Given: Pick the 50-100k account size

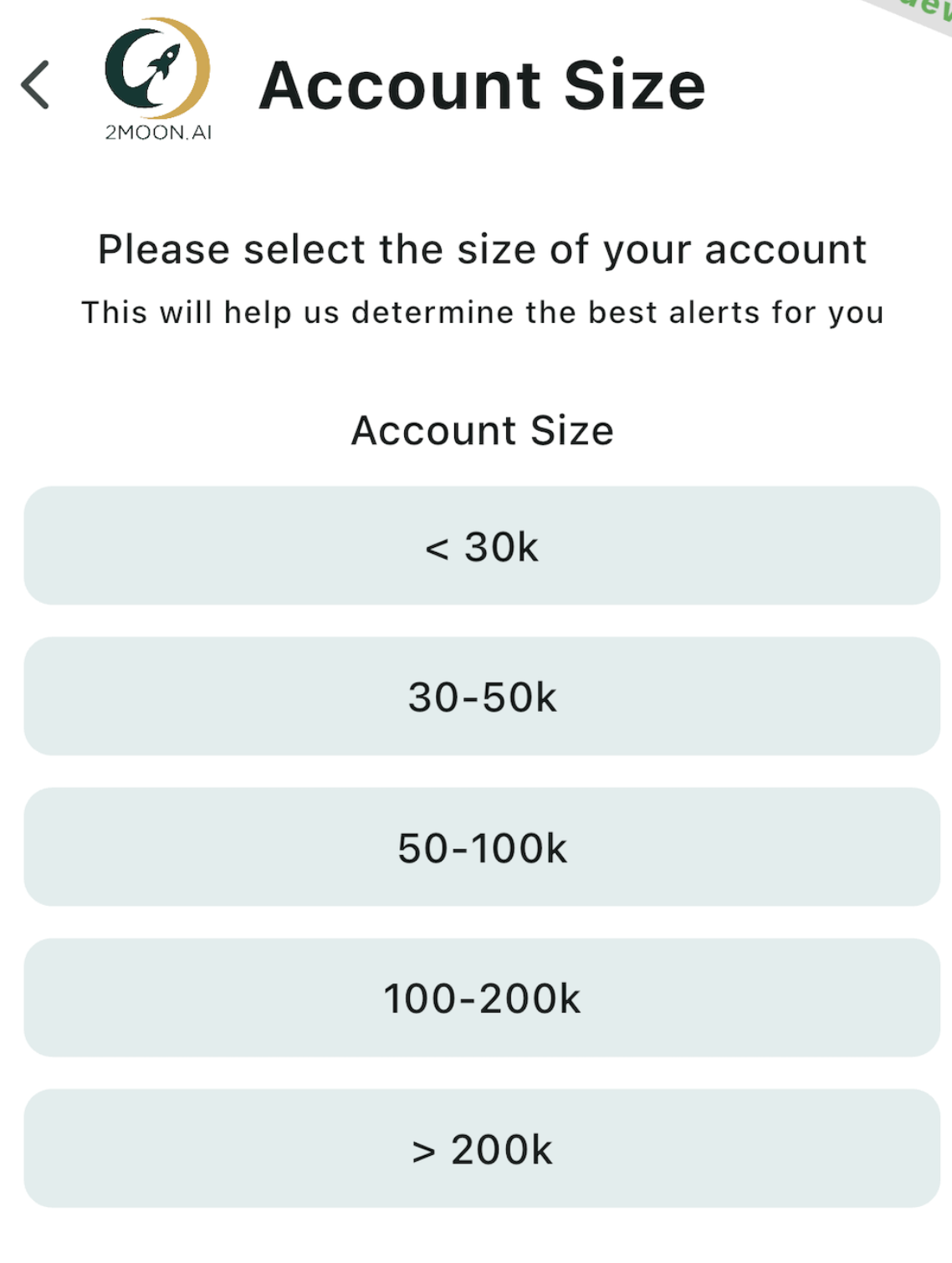Looking at the screenshot, I should (482, 847).
